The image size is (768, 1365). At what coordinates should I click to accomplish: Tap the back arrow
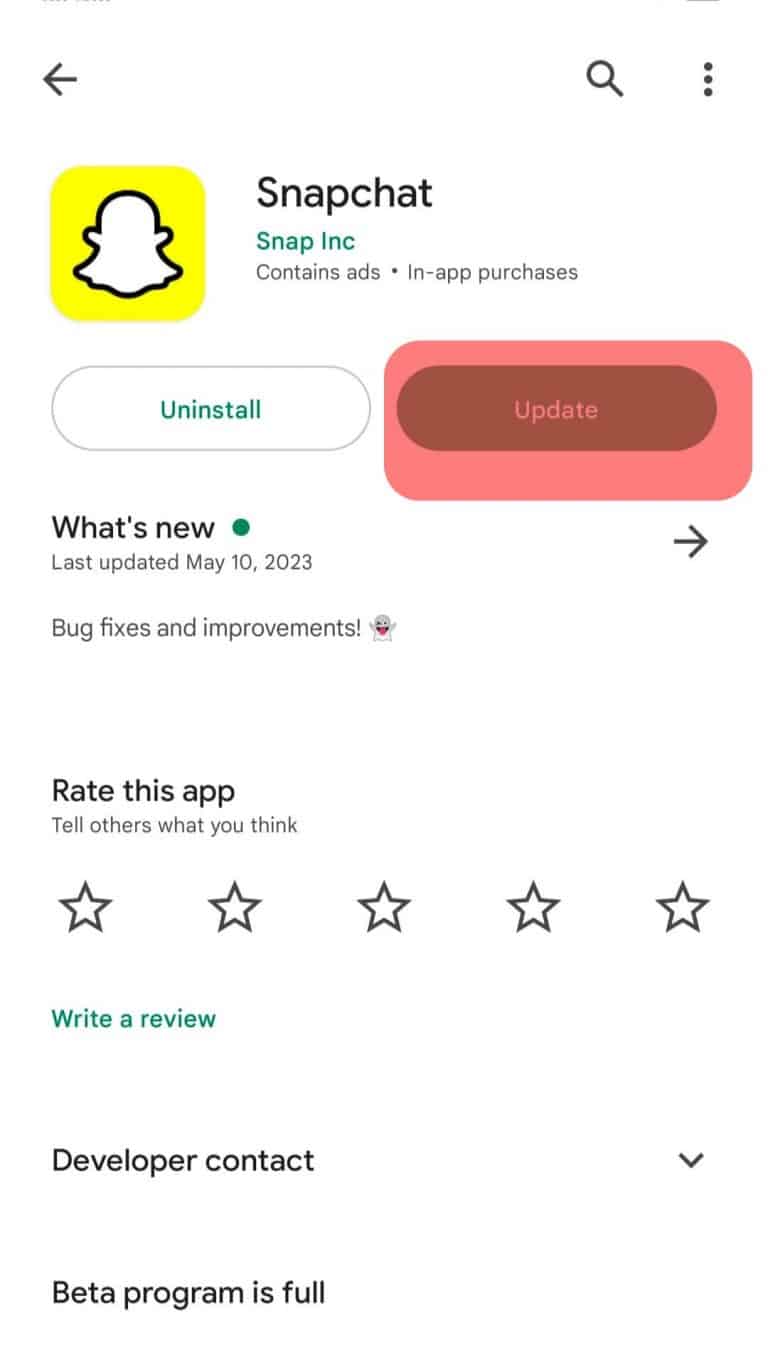(60, 79)
